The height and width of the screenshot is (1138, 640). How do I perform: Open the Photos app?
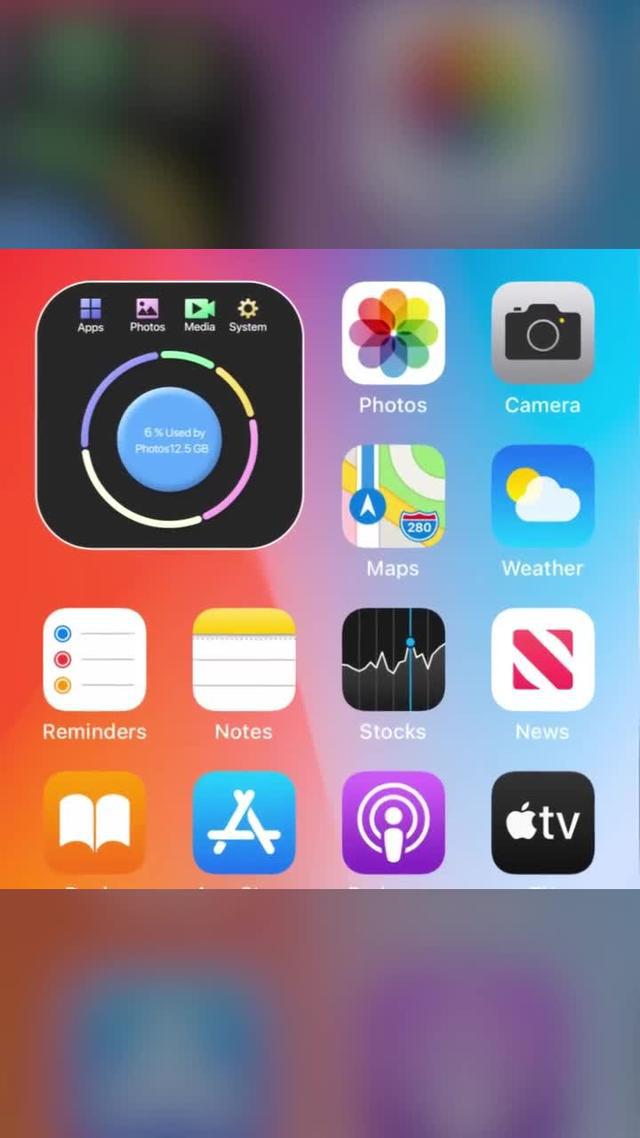(393, 333)
